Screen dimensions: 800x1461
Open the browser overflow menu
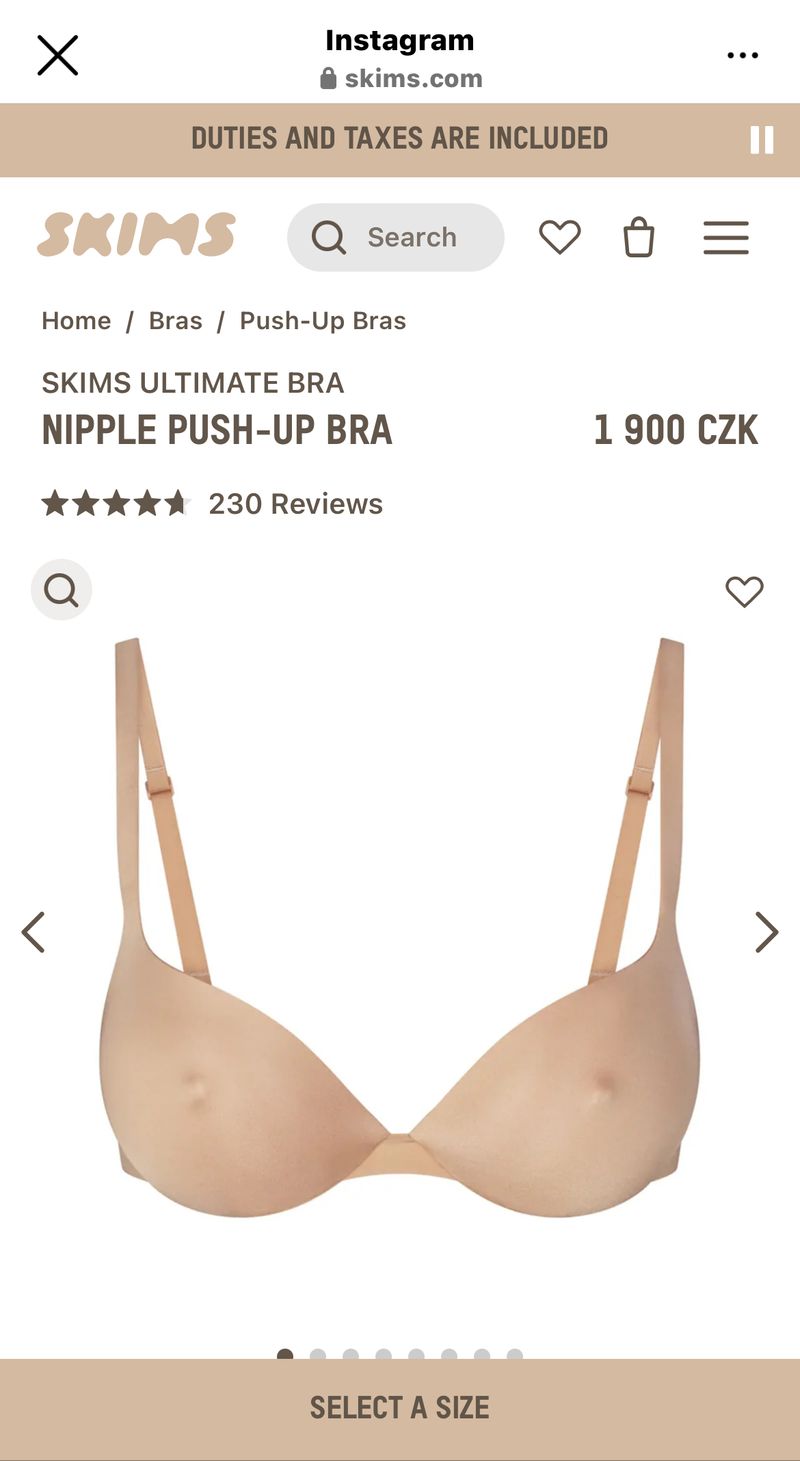pos(742,56)
